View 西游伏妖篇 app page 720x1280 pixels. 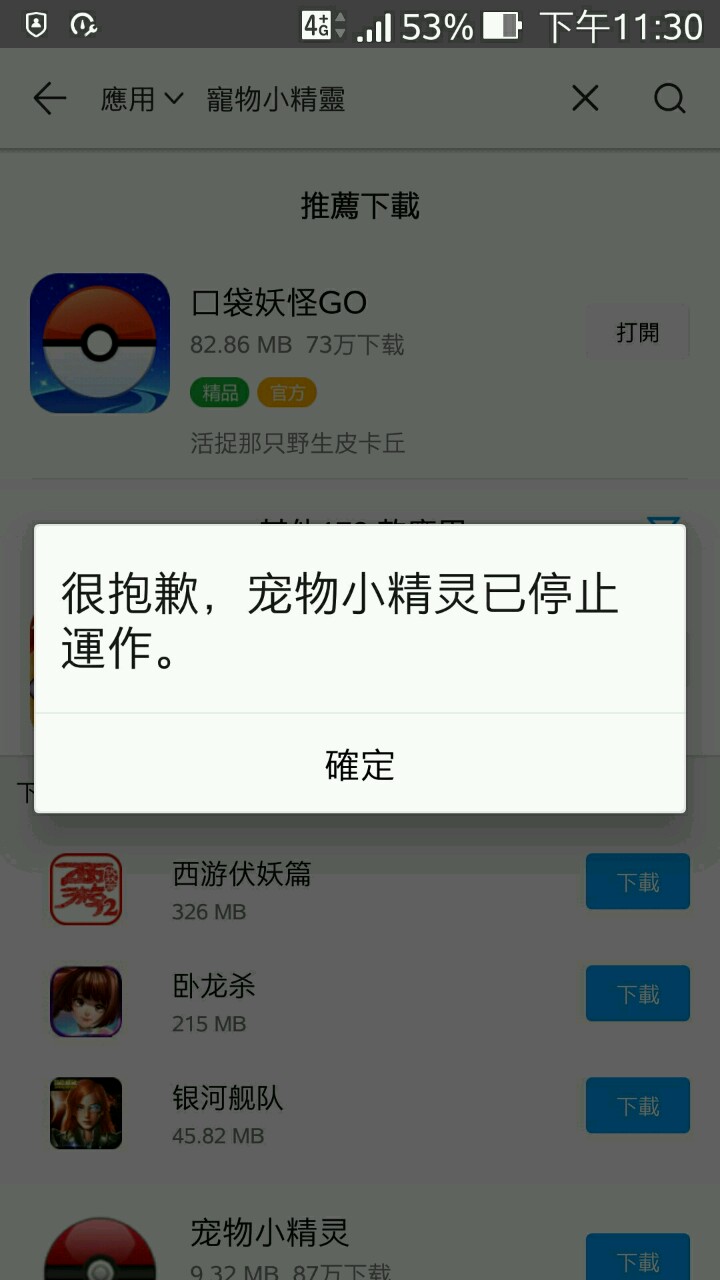(242, 874)
